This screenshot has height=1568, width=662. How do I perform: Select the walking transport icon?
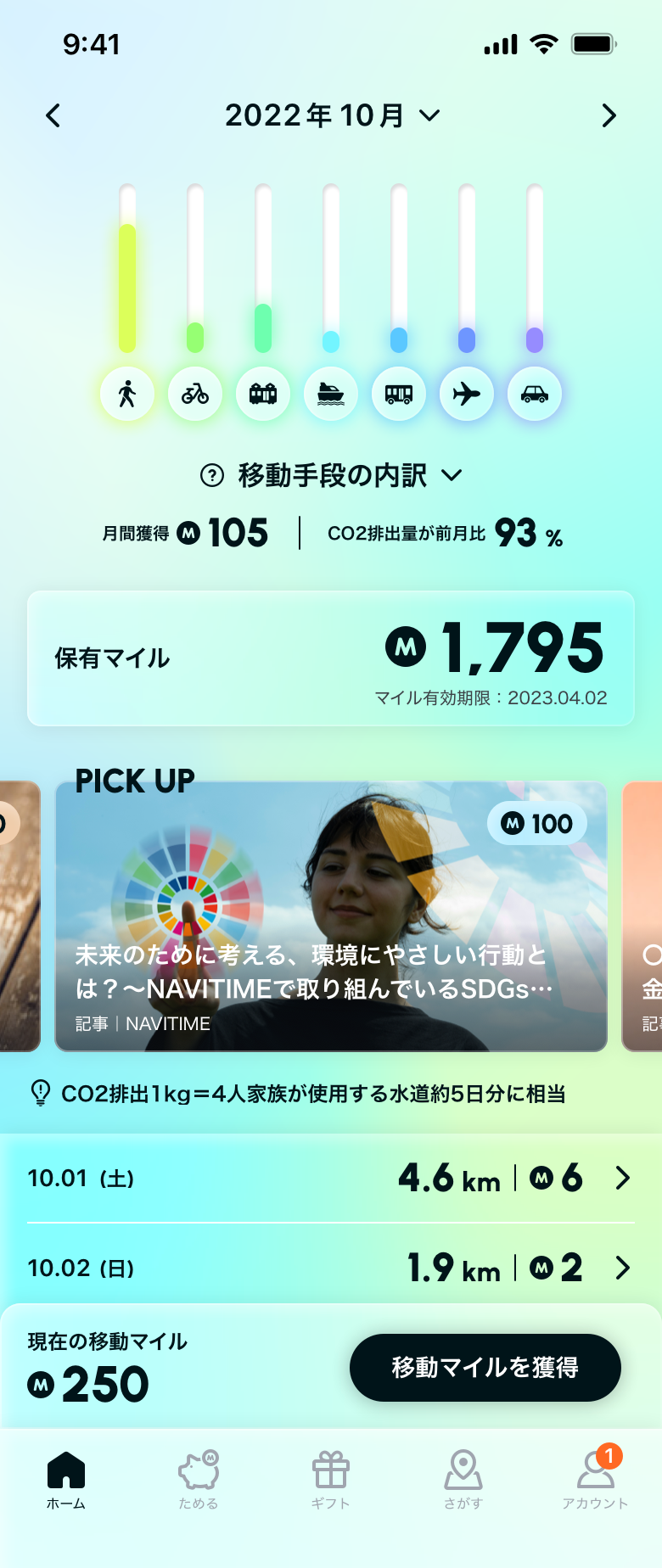127,394
